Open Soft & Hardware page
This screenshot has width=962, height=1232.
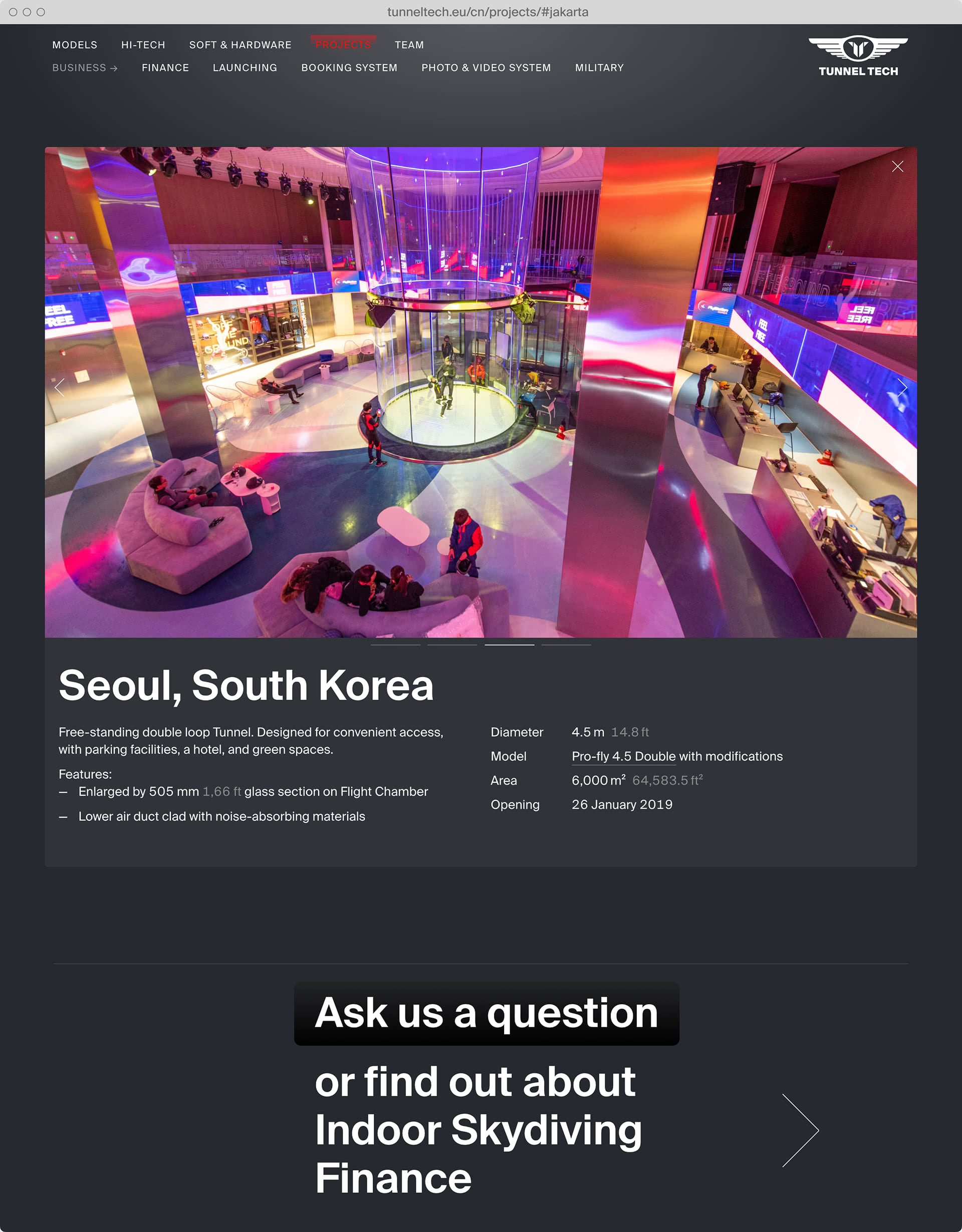[241, 45]
